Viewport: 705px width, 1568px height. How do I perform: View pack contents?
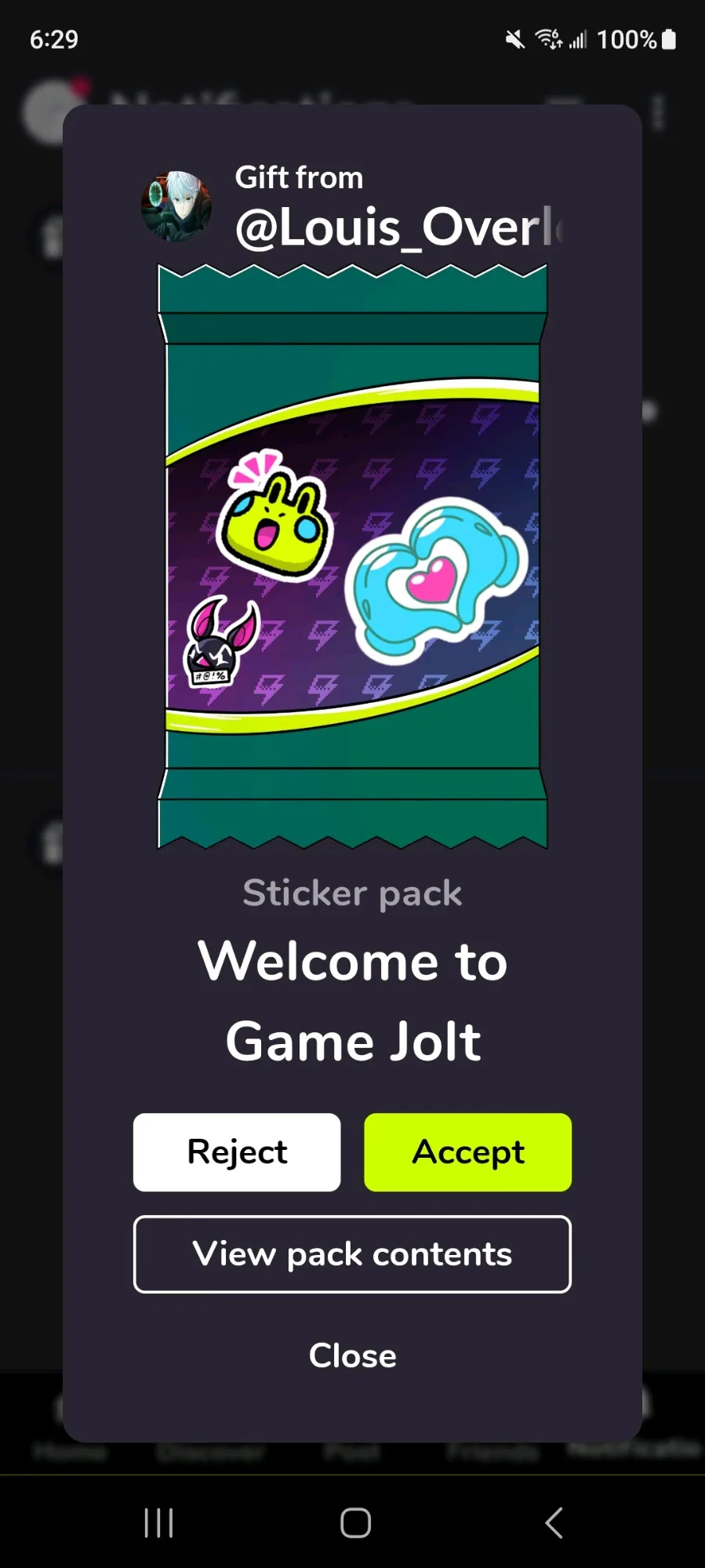click(x=352, y=1253)
